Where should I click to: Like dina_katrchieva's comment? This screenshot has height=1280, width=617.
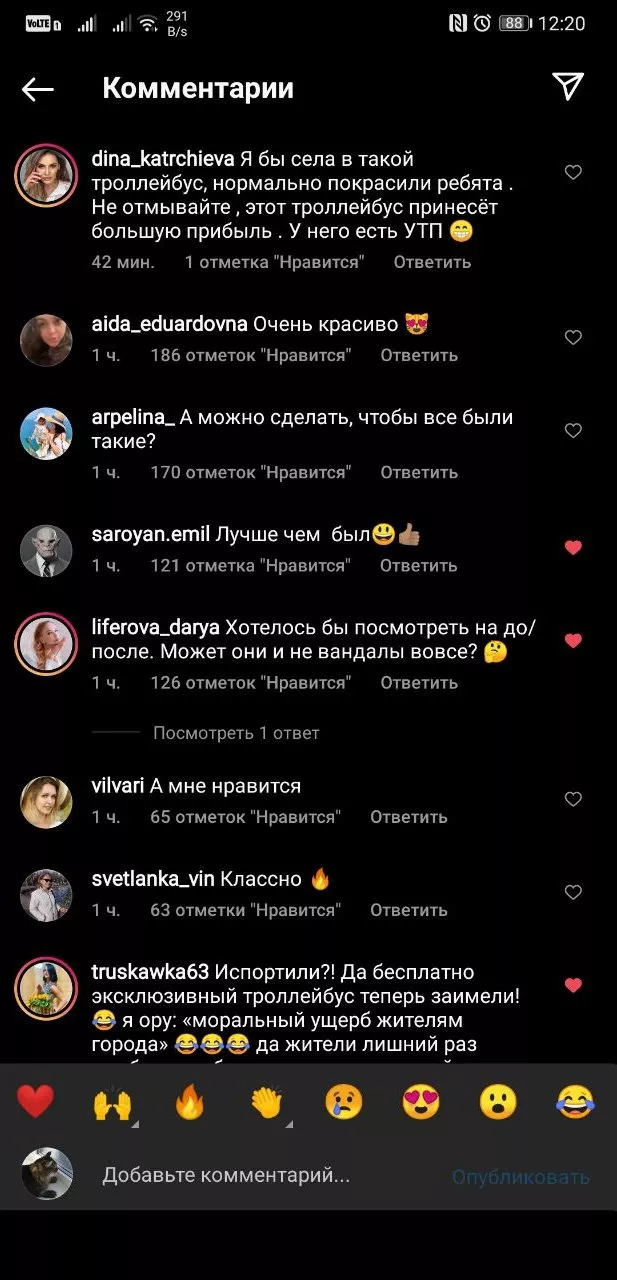pos(573,173)
